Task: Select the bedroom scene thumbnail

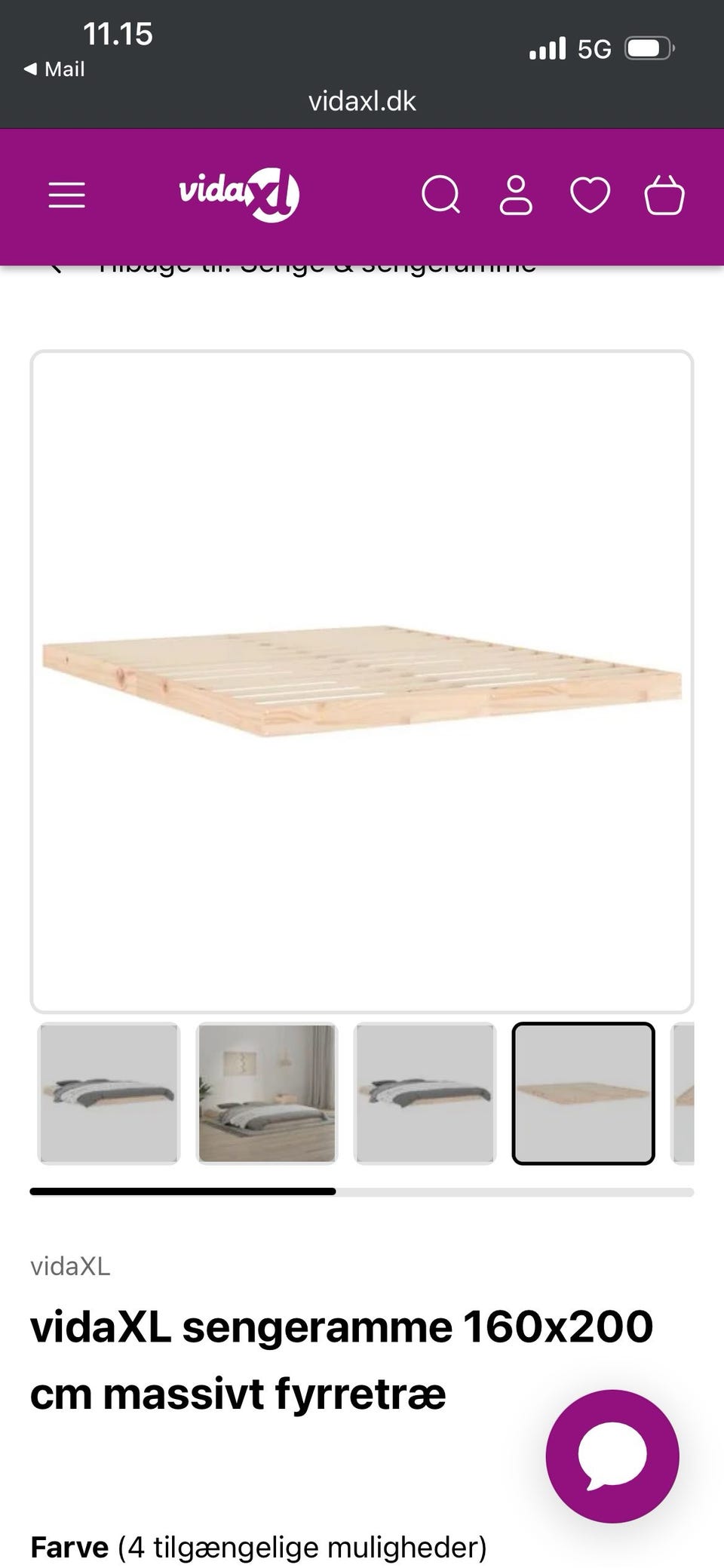Action: [x=267, y=1093]
